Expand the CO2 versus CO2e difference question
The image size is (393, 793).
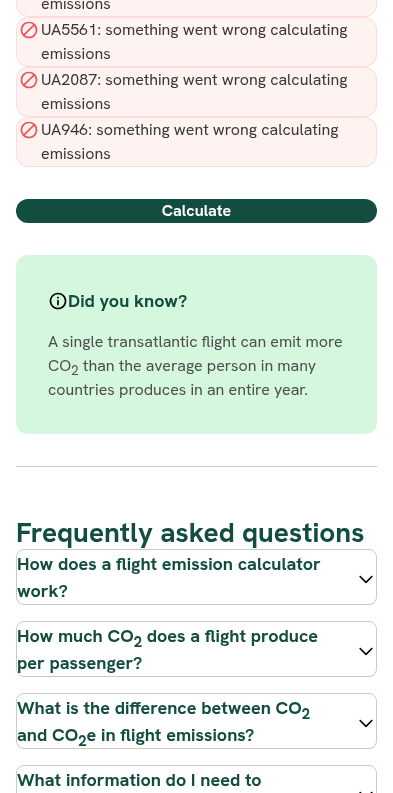pyautogui.click(x=196, y=721)
